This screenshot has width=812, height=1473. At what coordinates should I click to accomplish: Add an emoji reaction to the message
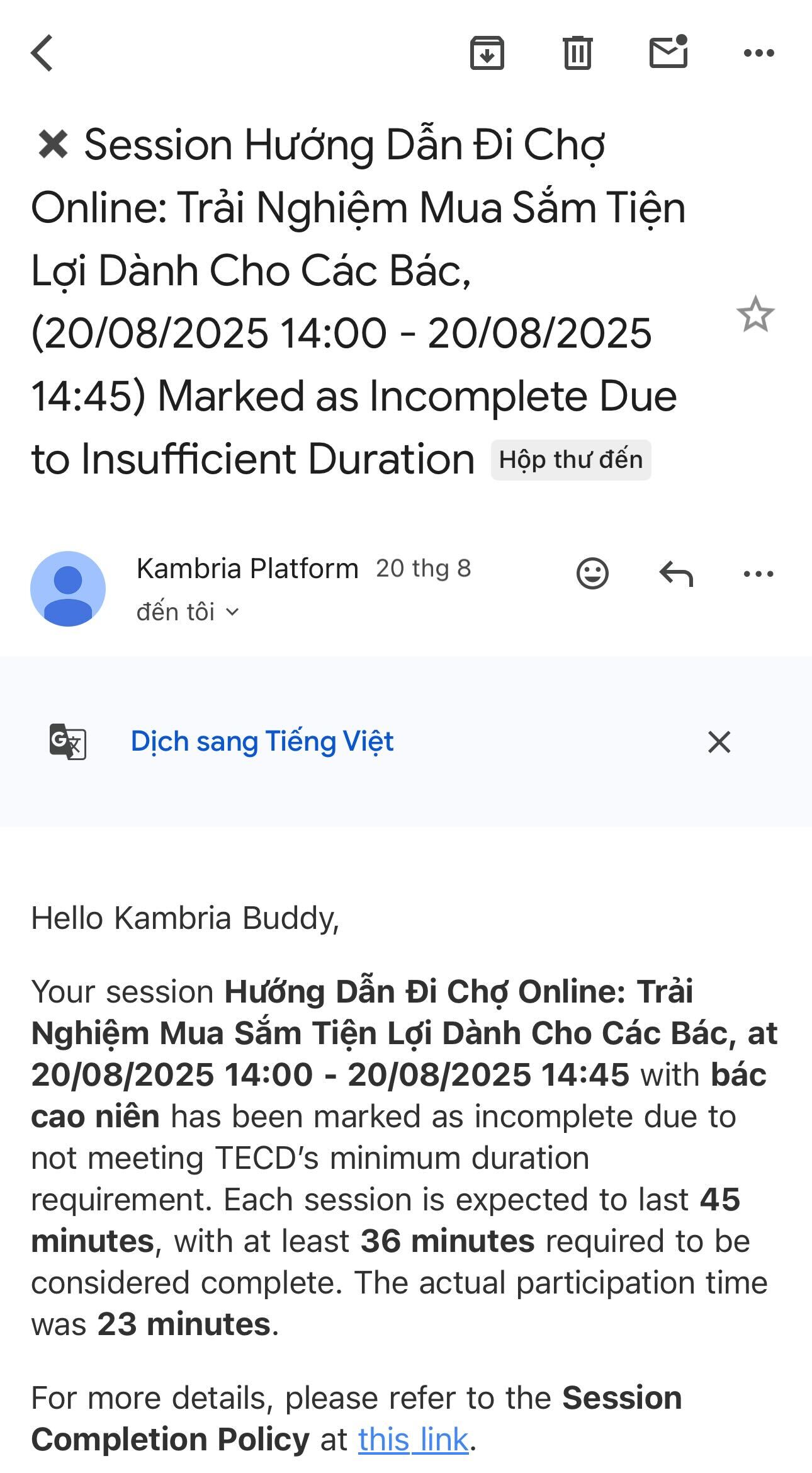click(x=592, y=574)
